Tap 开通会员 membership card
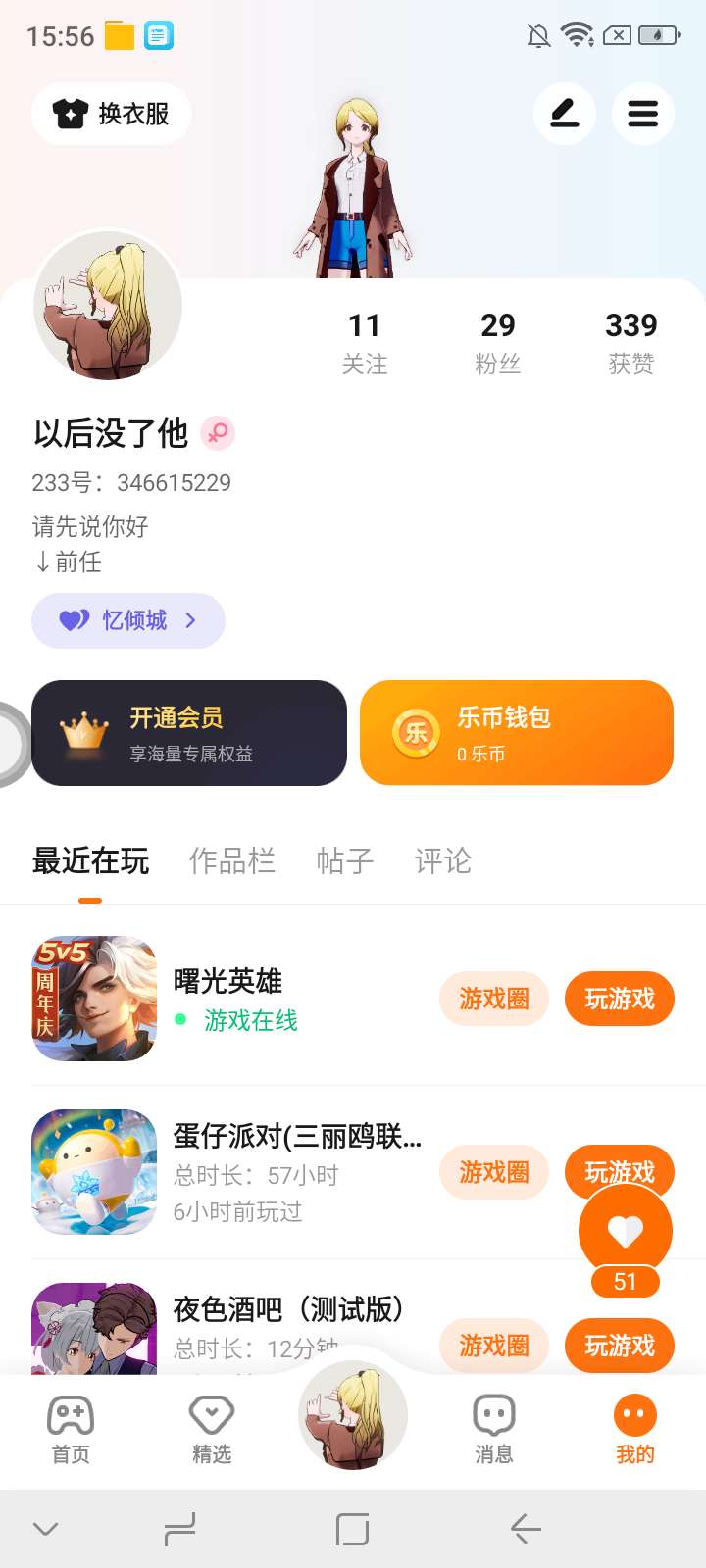The height and width of the screenshot is (1568, 706). point(189,733)
